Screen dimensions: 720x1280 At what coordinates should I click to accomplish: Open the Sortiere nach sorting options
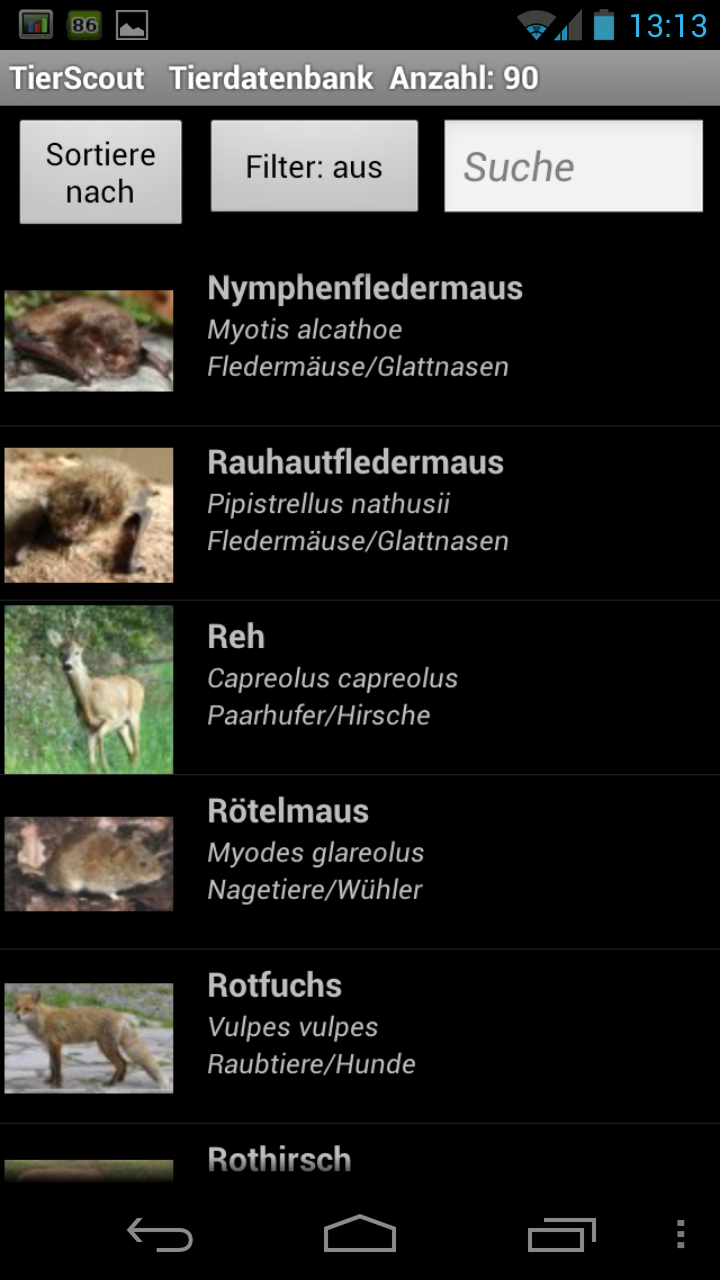point(100,172)
